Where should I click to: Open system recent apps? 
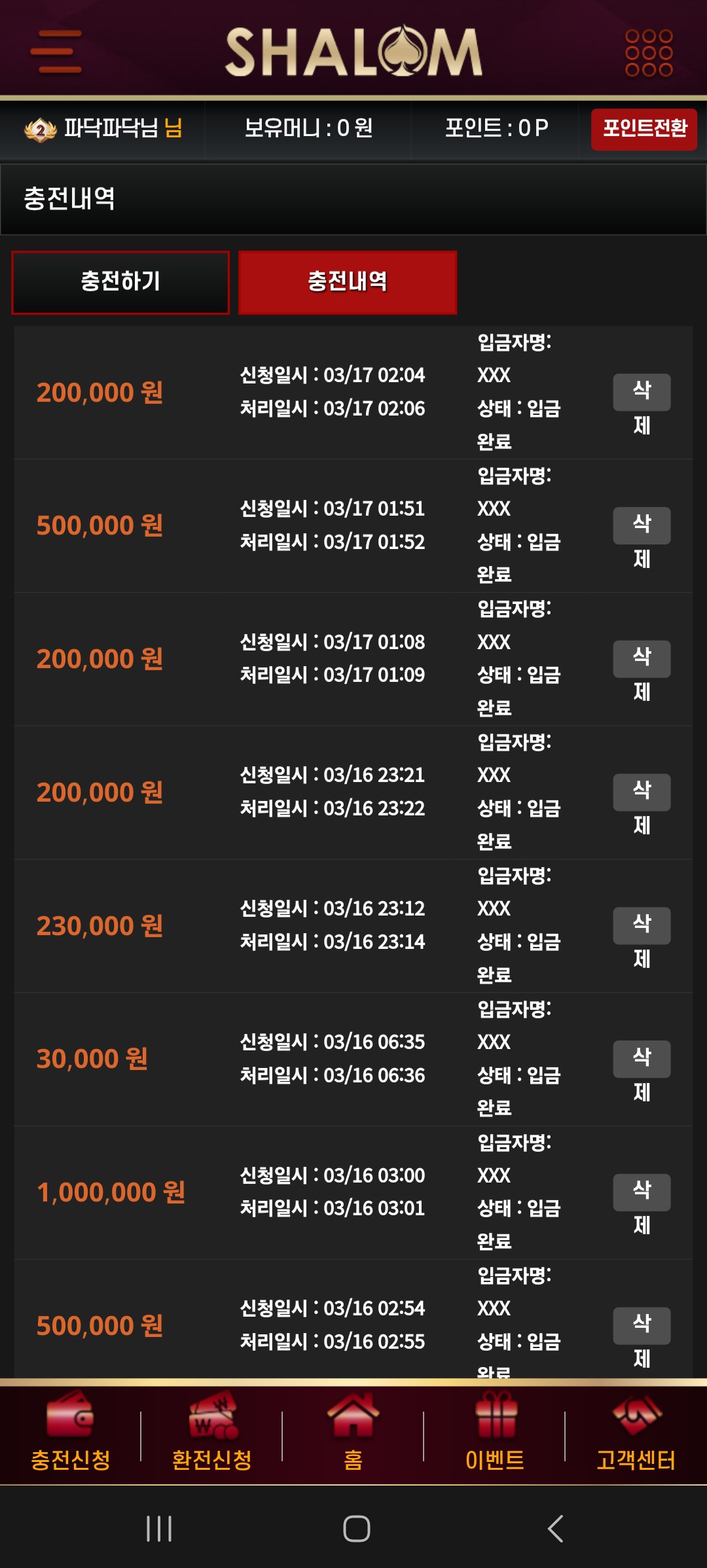pos(159,1529)
